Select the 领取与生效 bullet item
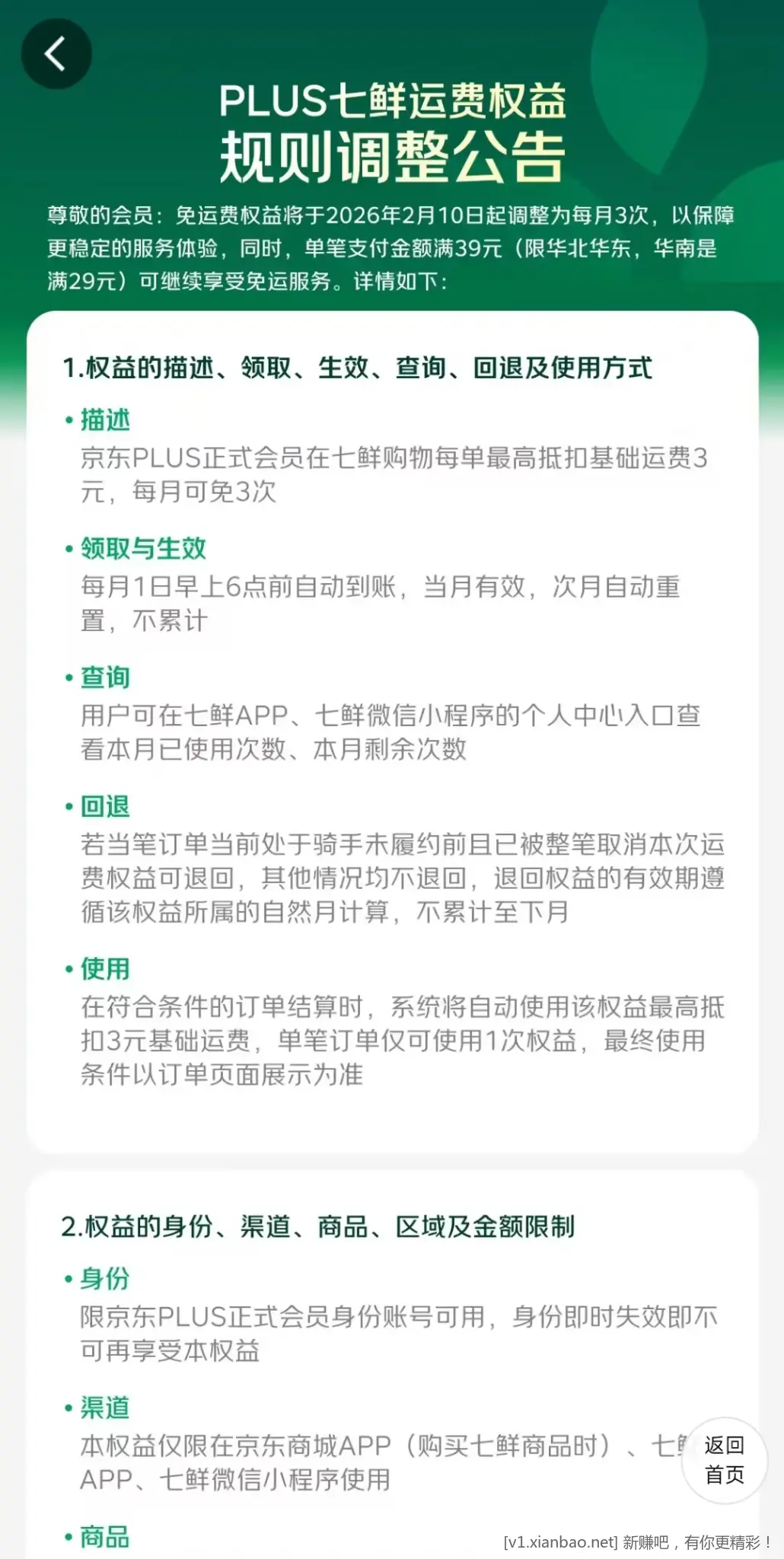 click(x=142, y=547)
